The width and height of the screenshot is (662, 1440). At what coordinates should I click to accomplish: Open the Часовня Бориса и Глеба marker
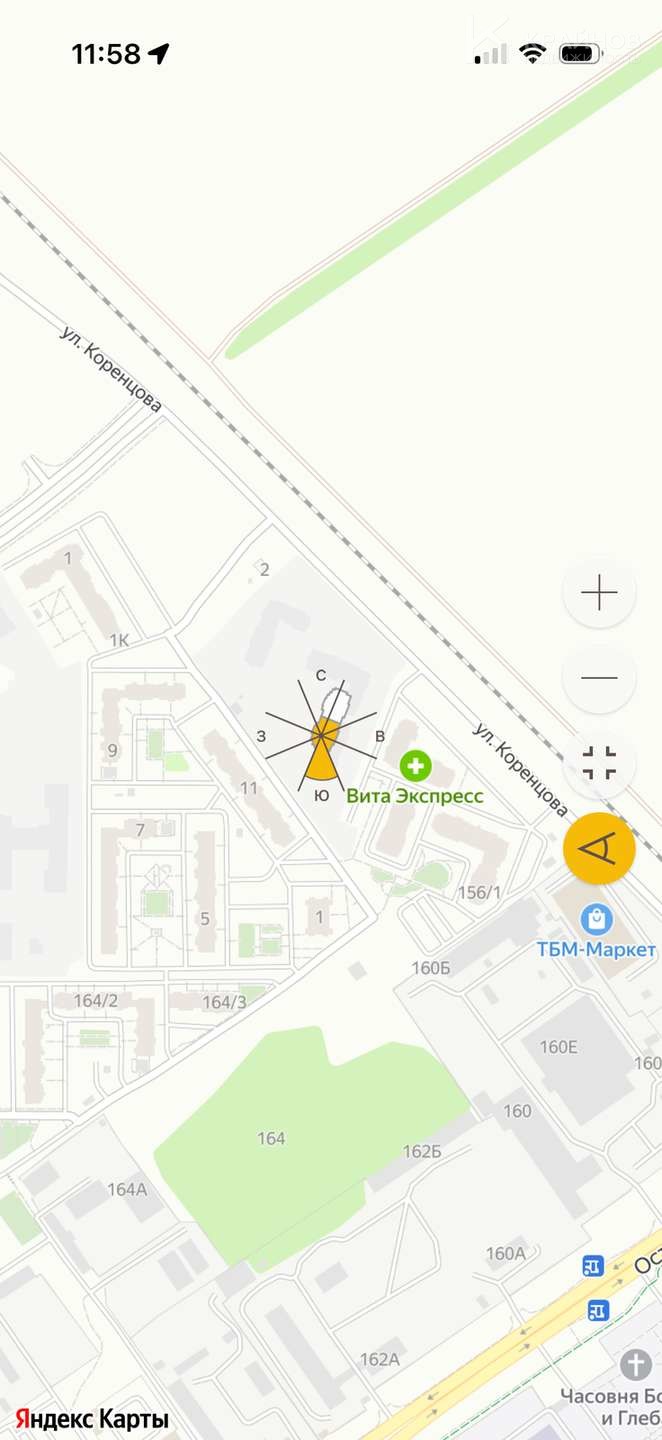(x=635, y=1364)
